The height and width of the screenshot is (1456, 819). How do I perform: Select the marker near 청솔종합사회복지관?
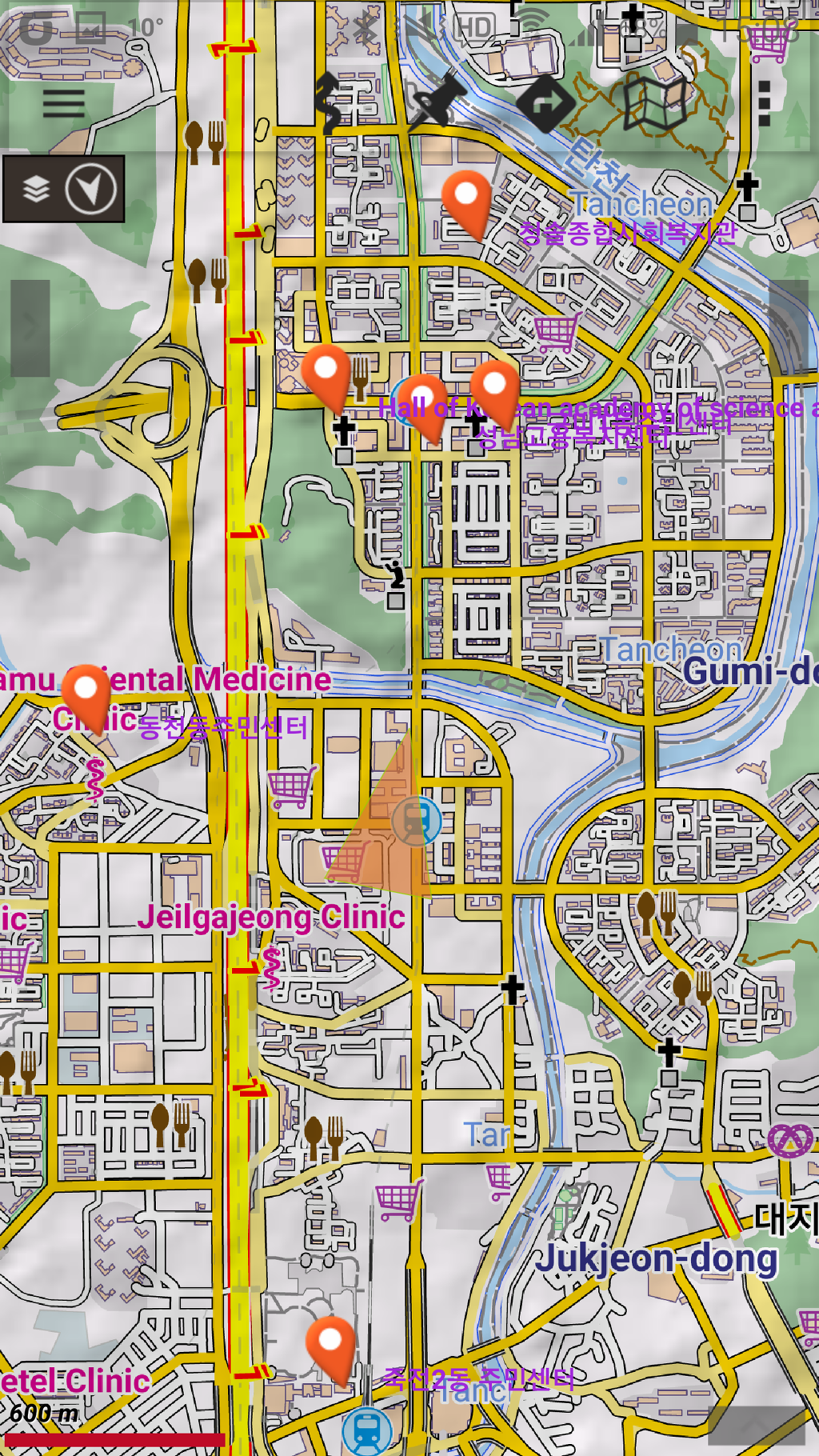point(466,200)
